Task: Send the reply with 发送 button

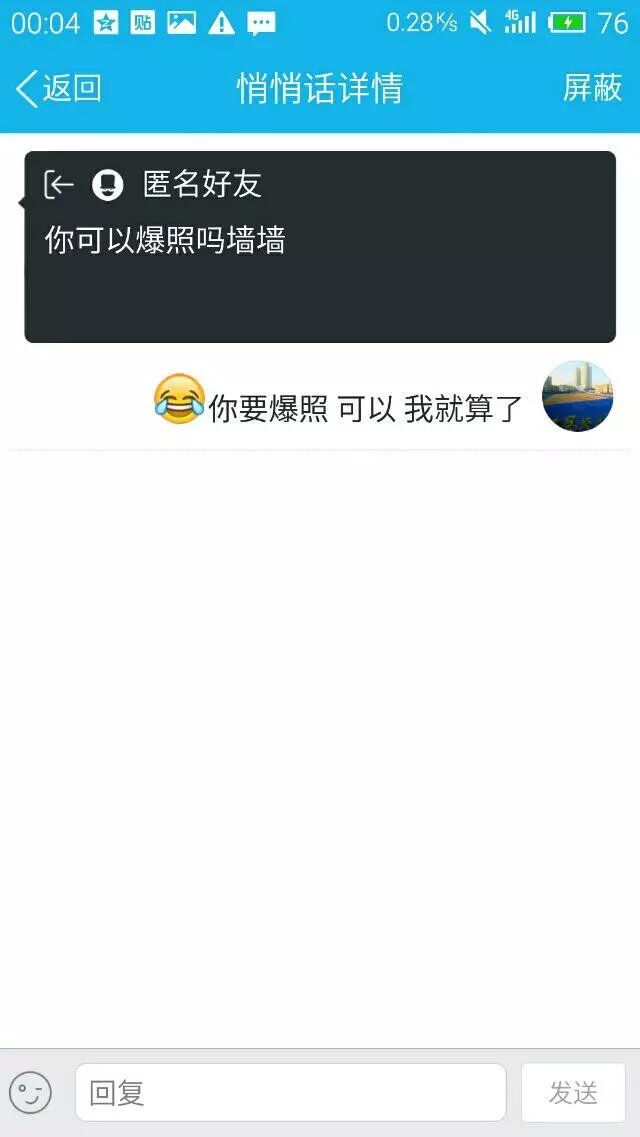Action: (573, 1092)
